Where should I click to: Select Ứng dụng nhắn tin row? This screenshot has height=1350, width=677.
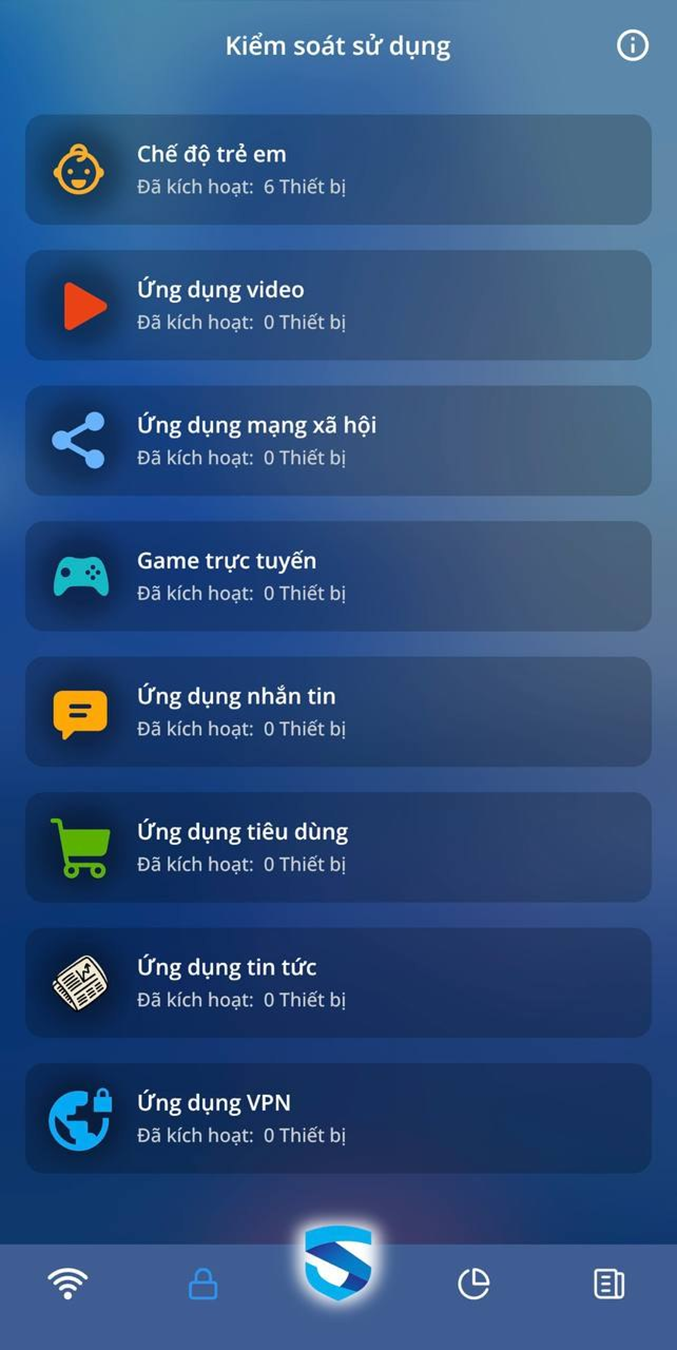coord(338,711)
